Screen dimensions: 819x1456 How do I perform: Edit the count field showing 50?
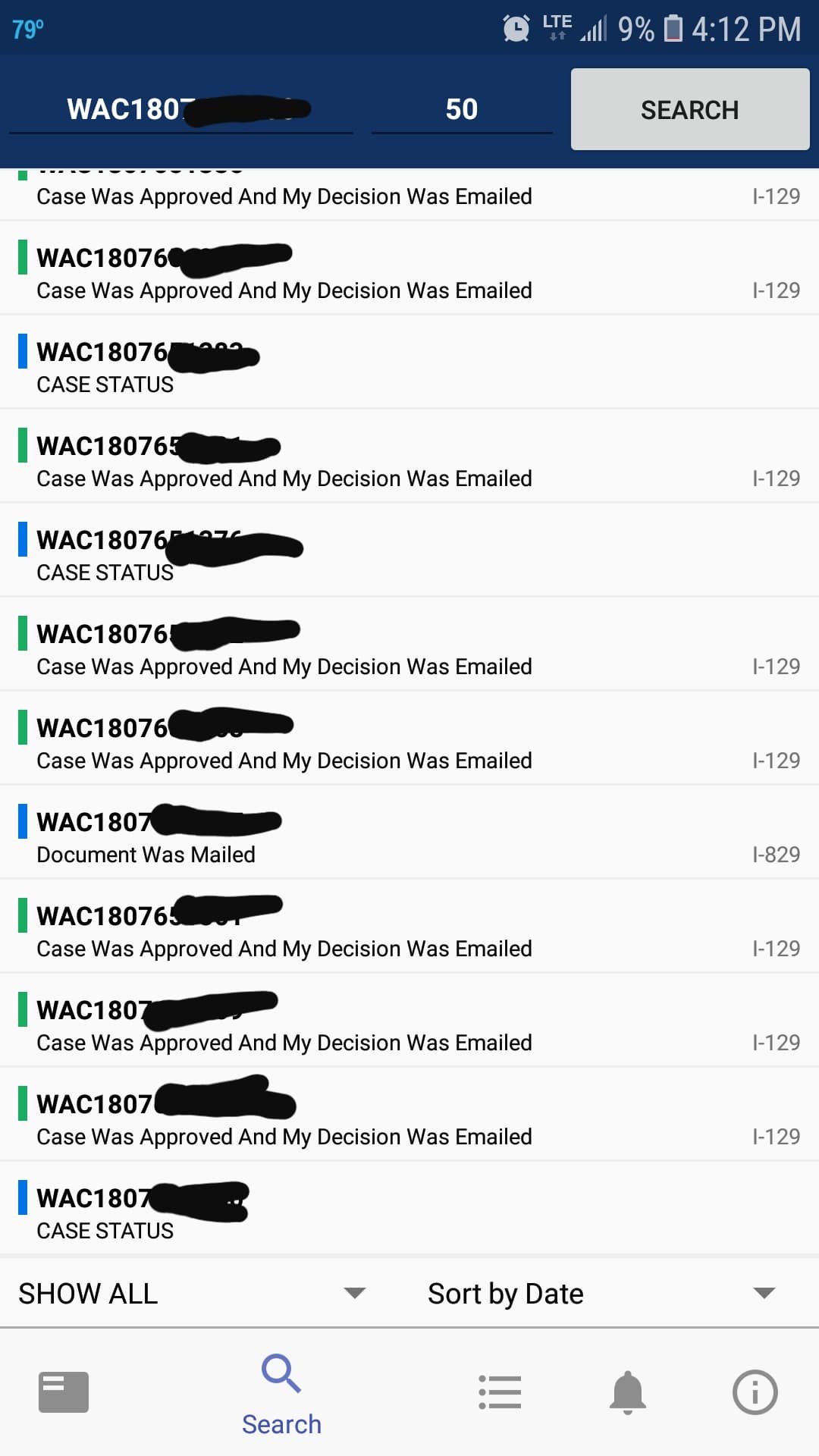pyautogui.click(x=461, y=109)
